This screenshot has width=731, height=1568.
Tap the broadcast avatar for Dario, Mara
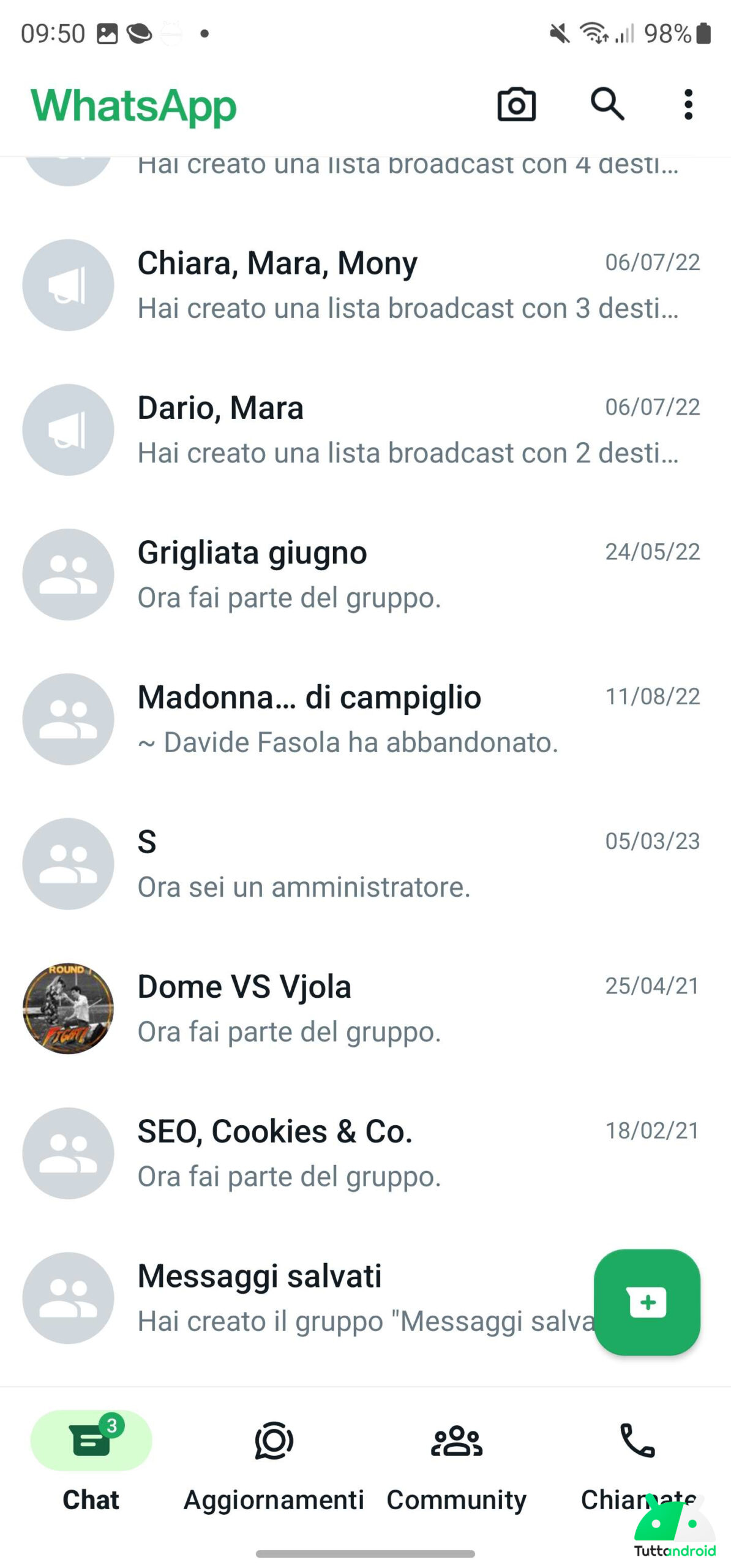pos(68,429)
